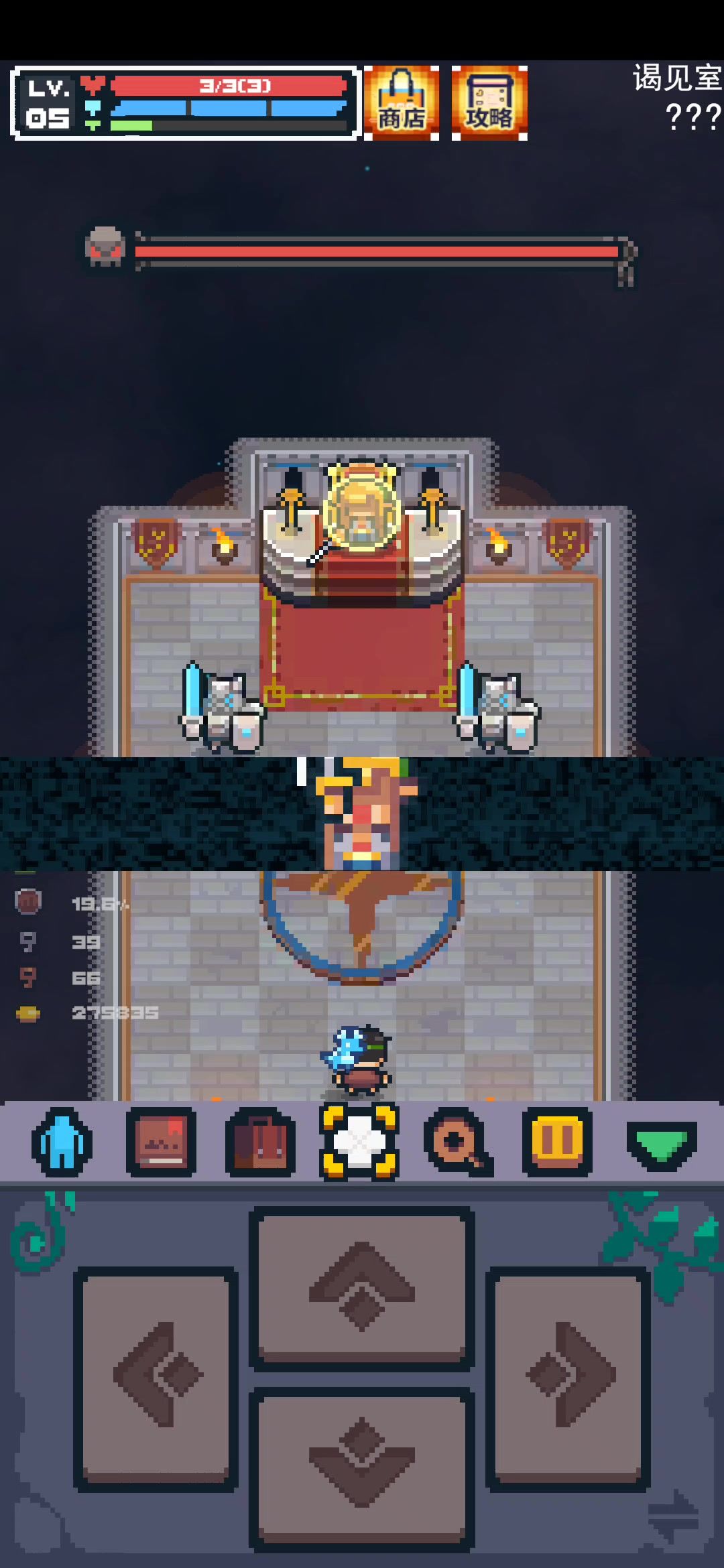Open the blue character status icon
The height and width of the screenshot is (1568, 724).
coord(62,1142)
